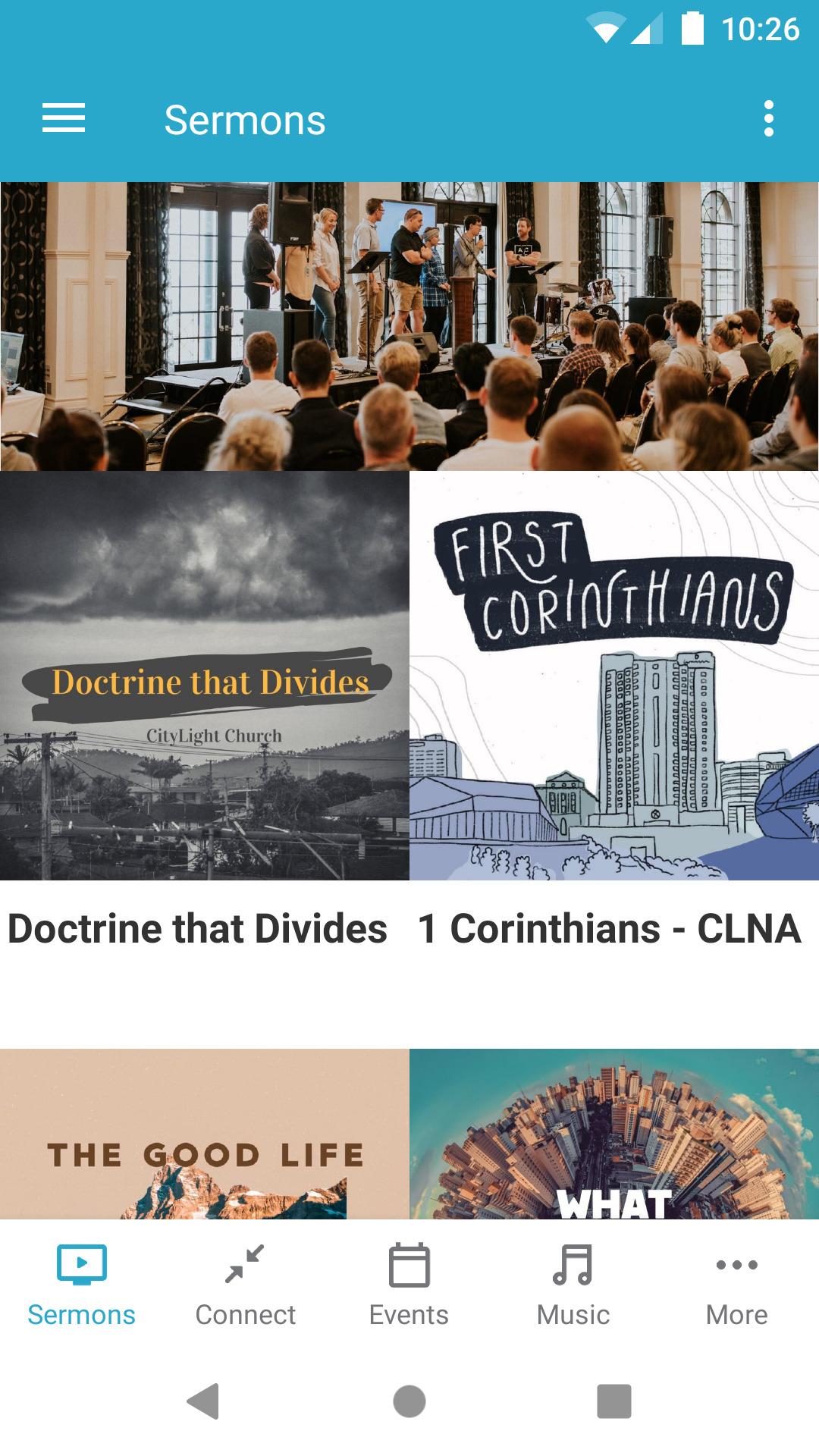Image resolution: width=819 pixels, height=1456 pixels.
Task: Open the hamburger navigation drawer
Action: coord(64,119)
